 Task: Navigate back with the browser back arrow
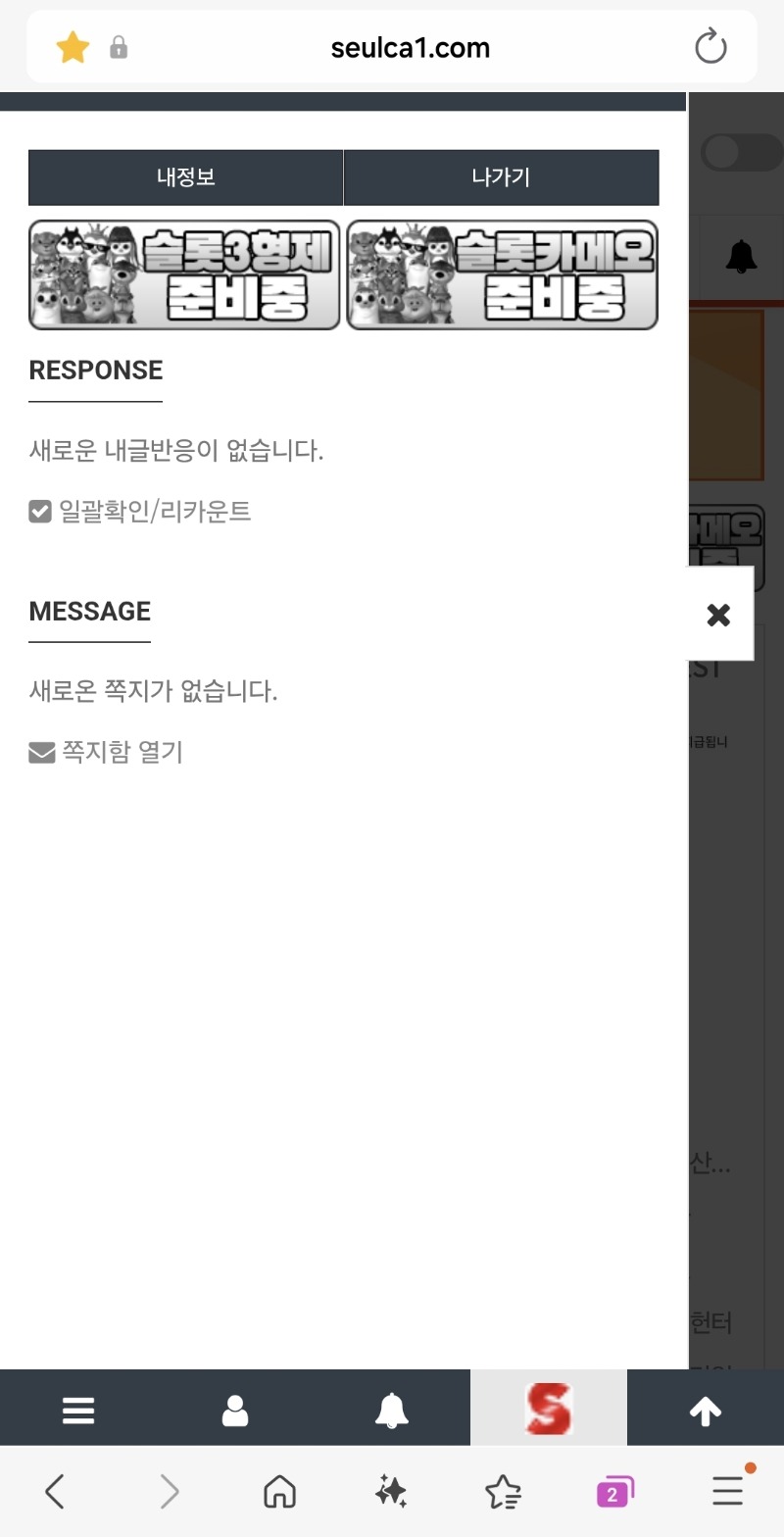pyautogui.click(x=54, y=1491)
